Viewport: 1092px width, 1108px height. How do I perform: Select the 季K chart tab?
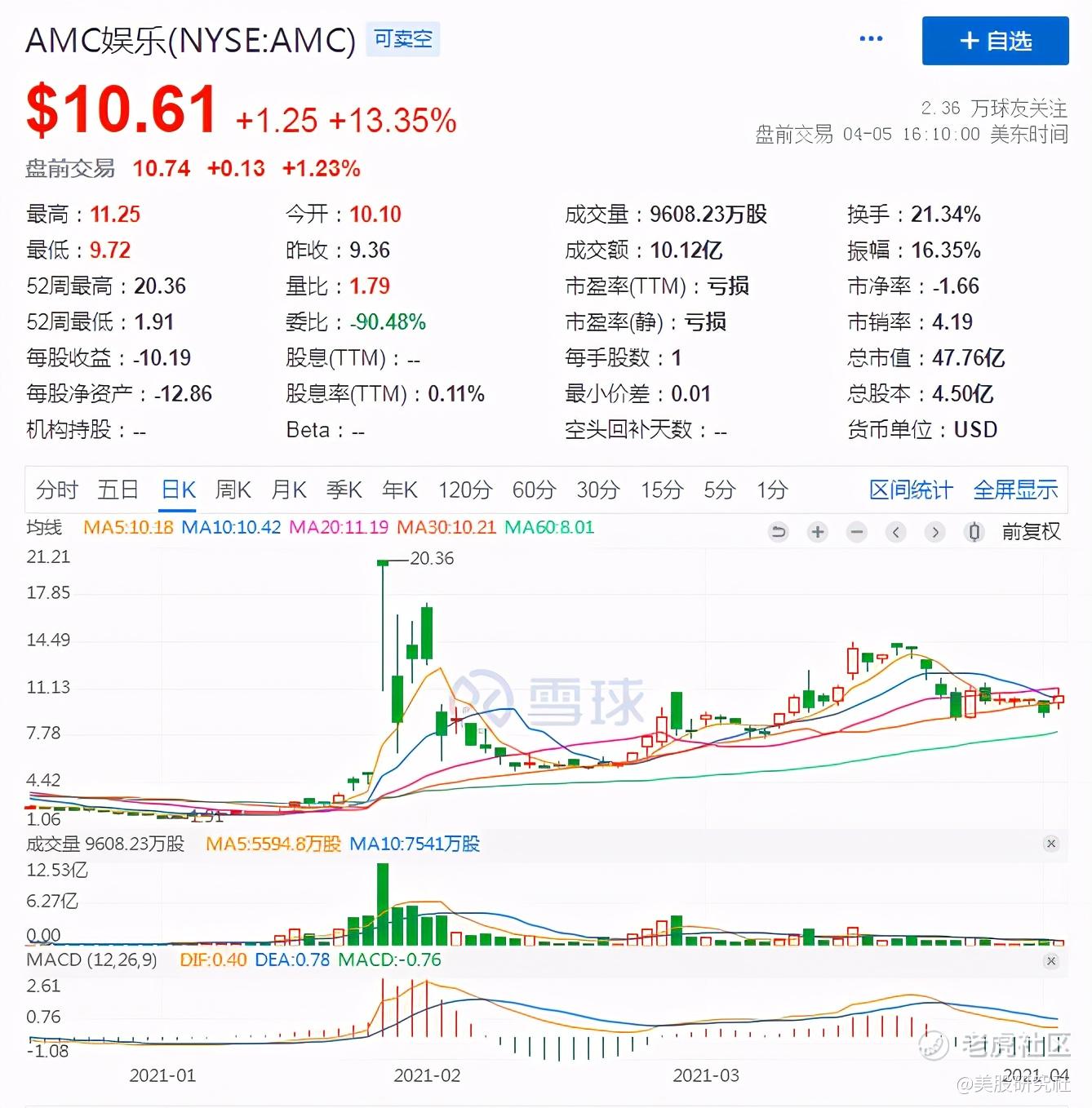[344, 490]
